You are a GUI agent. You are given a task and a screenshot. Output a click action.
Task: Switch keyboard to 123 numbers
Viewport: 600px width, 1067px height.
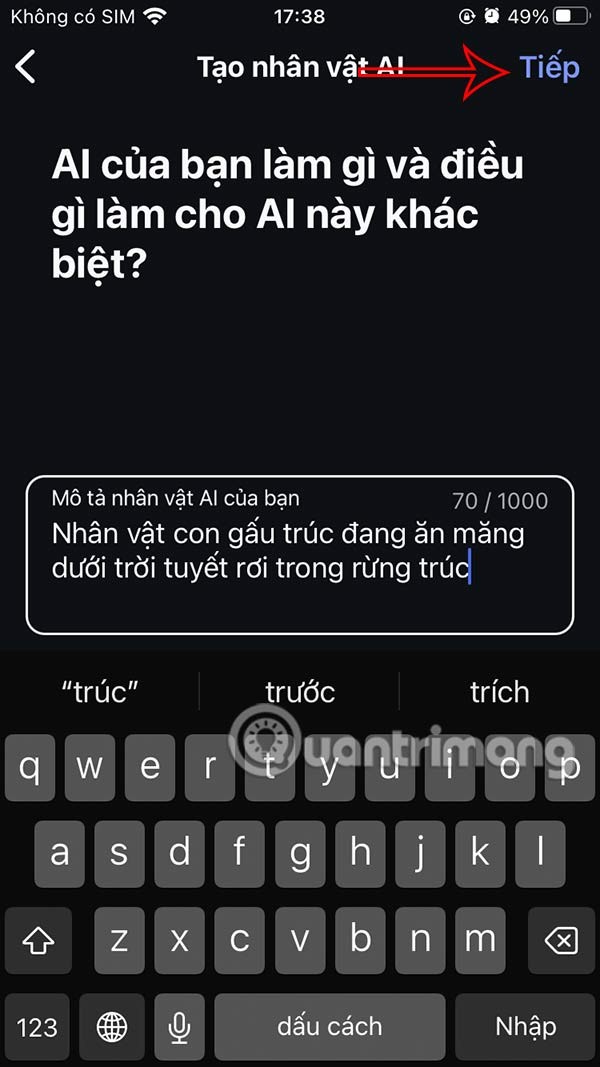[x=37, y=1027]
